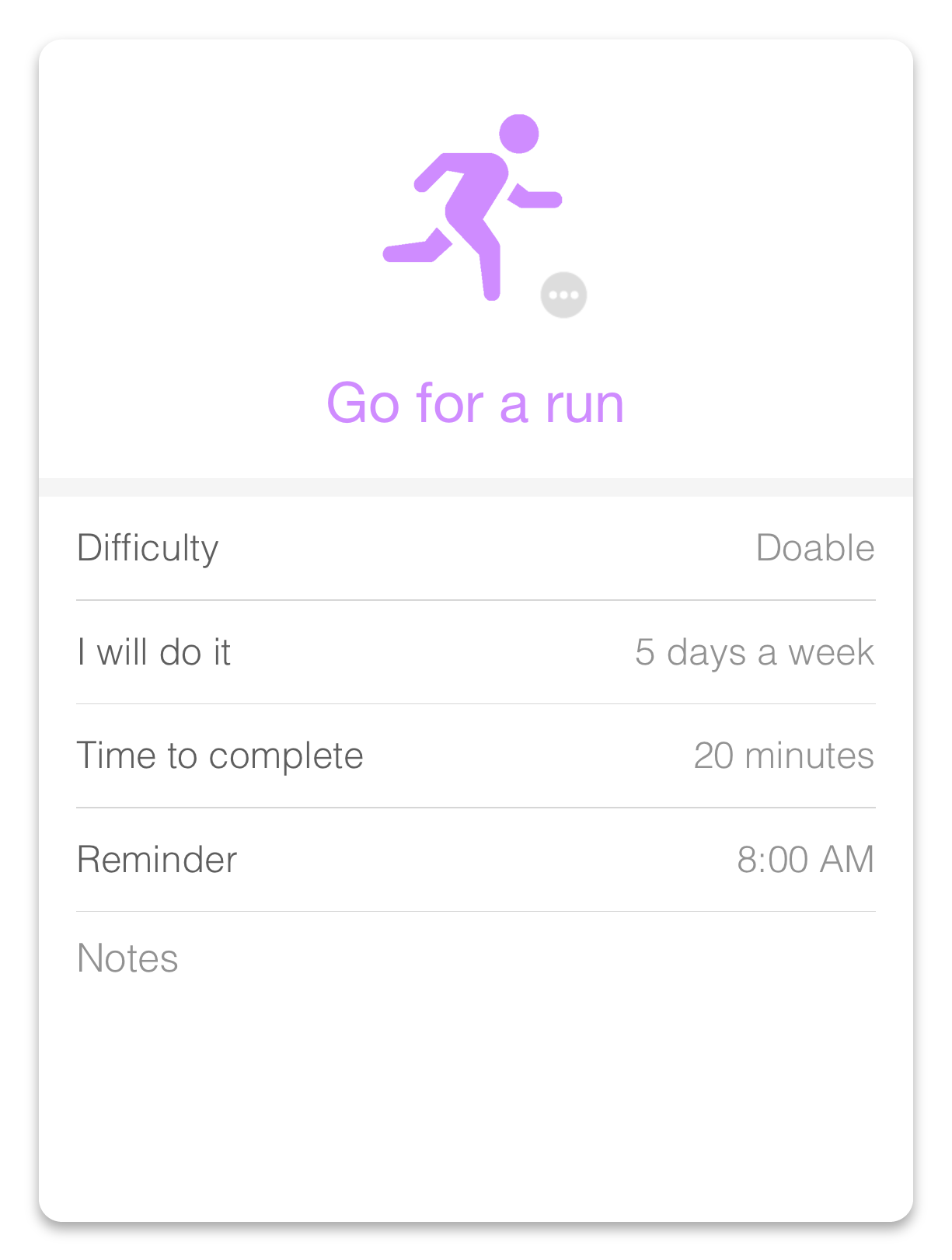This screenshot has height=1260, width=952.
Task: Change the Difficulty setting
Action: click(x=476, y=548)
